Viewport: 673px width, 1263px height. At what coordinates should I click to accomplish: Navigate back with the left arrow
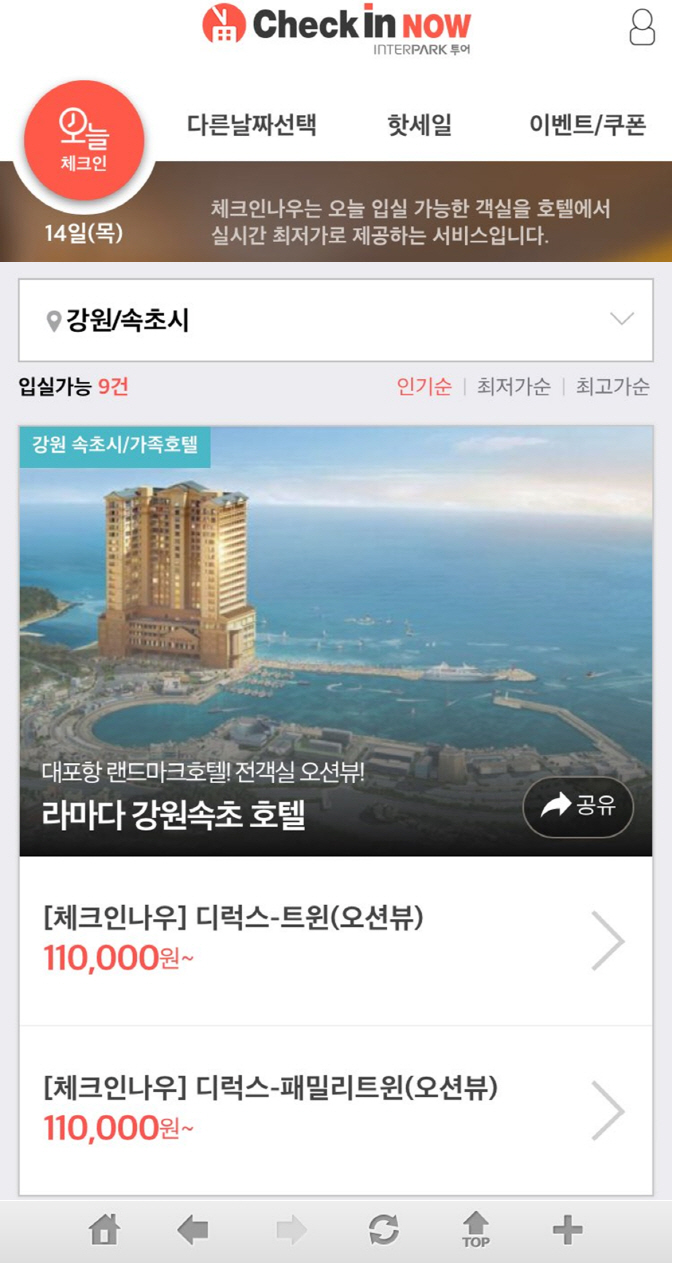click(192, 1230)
